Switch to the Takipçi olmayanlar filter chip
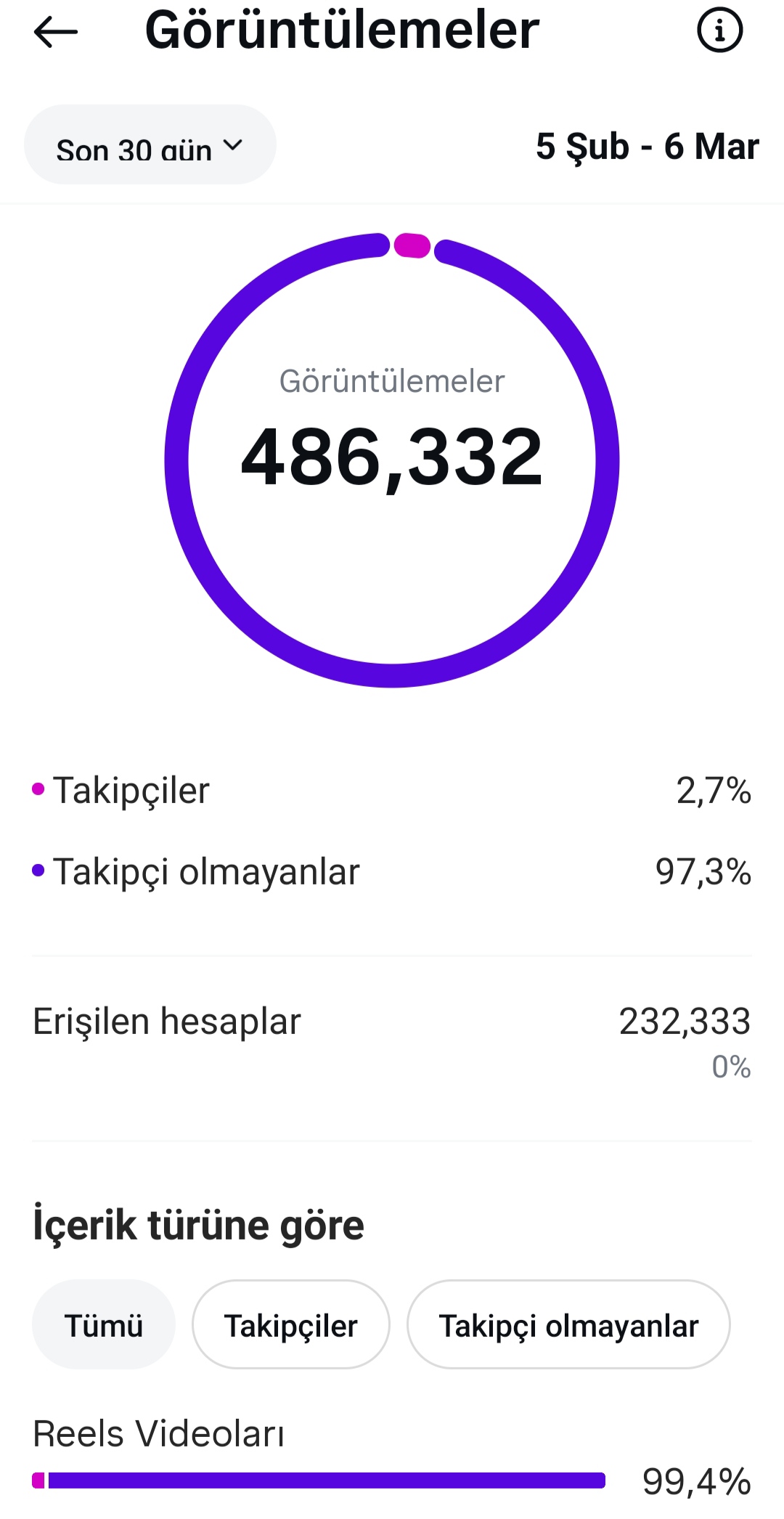 click(568, 1324)
